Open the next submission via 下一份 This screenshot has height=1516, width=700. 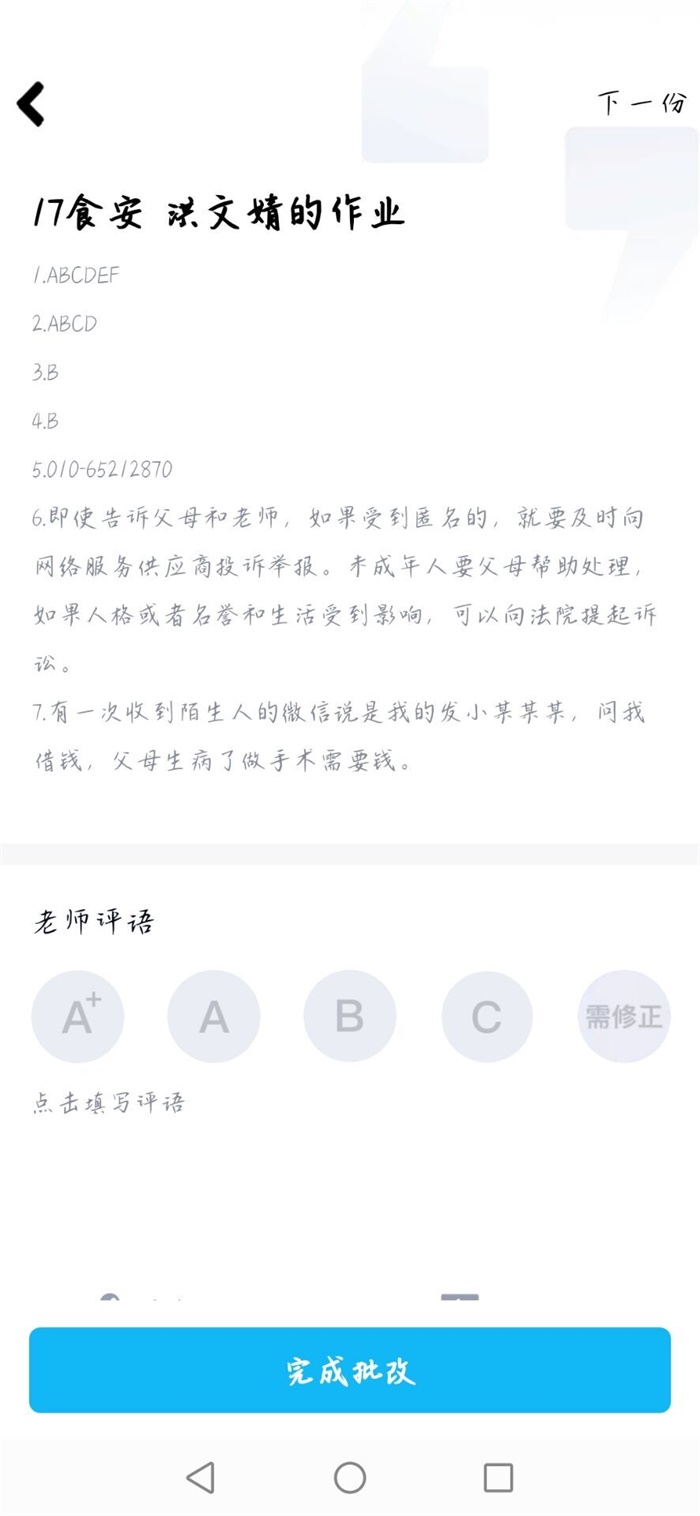pyautogui.click(x=641, y=103)
